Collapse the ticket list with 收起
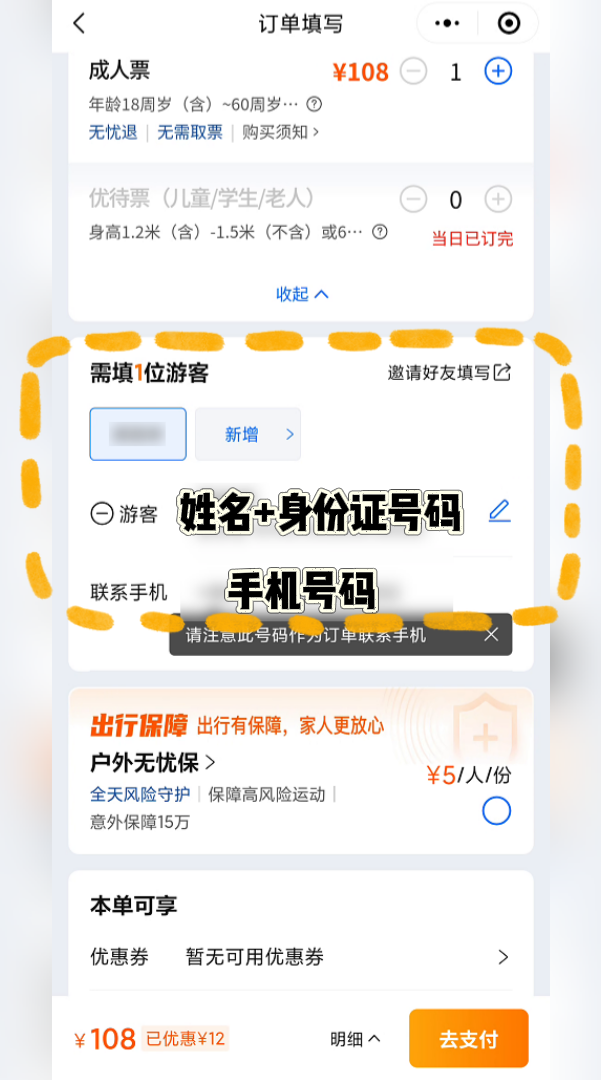This screenshot has height=1080, width=601. 301,294
